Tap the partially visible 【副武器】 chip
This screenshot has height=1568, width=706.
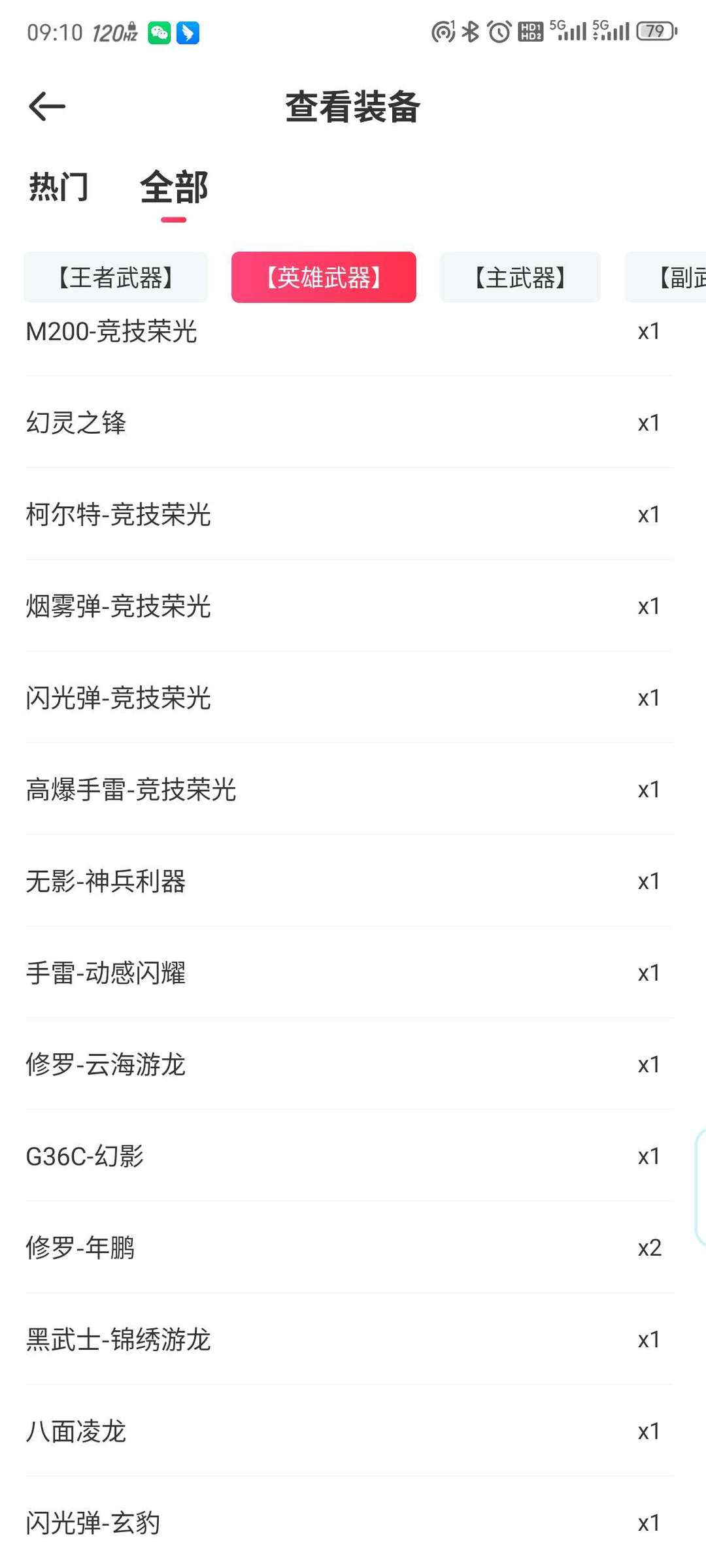pyautogui.click(x=673, y=278)
